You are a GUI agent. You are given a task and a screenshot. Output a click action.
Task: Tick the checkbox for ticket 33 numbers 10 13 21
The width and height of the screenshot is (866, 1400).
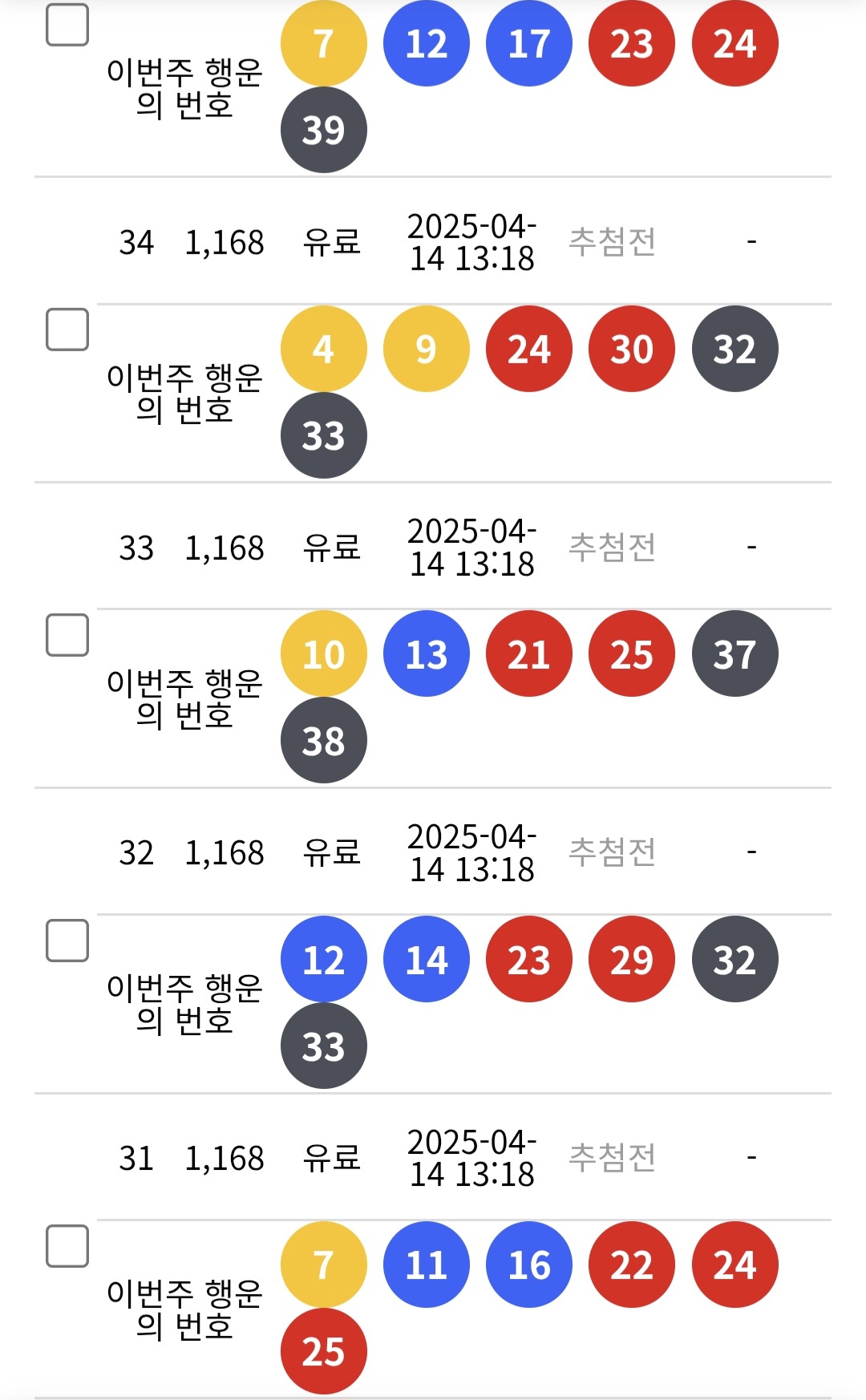pos(67,635)
